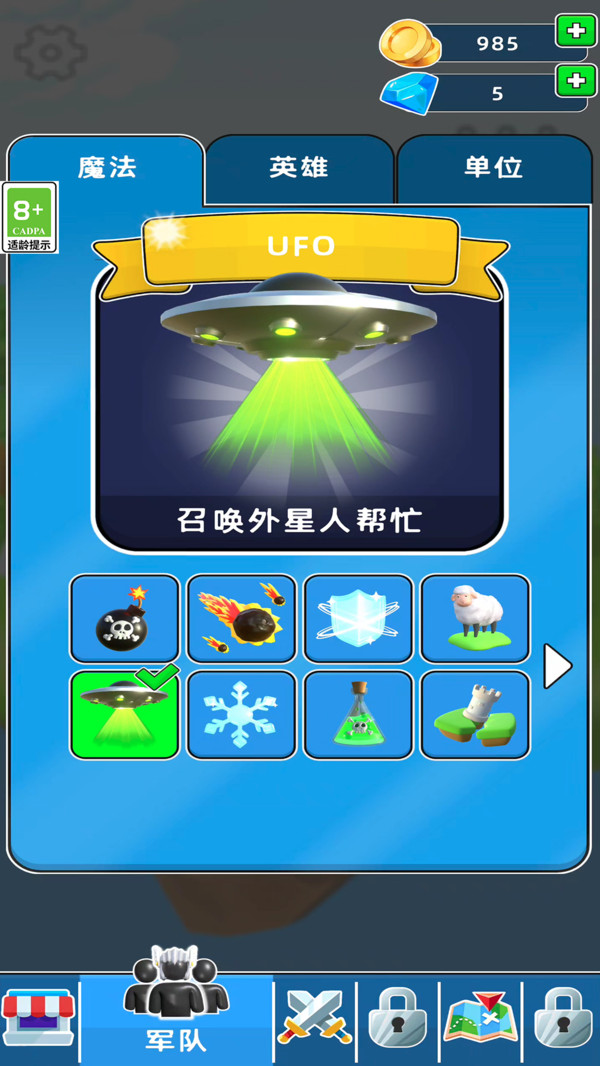Select the sheep spell
Viewport: 600px width, 1066px height.
point(475,618)
